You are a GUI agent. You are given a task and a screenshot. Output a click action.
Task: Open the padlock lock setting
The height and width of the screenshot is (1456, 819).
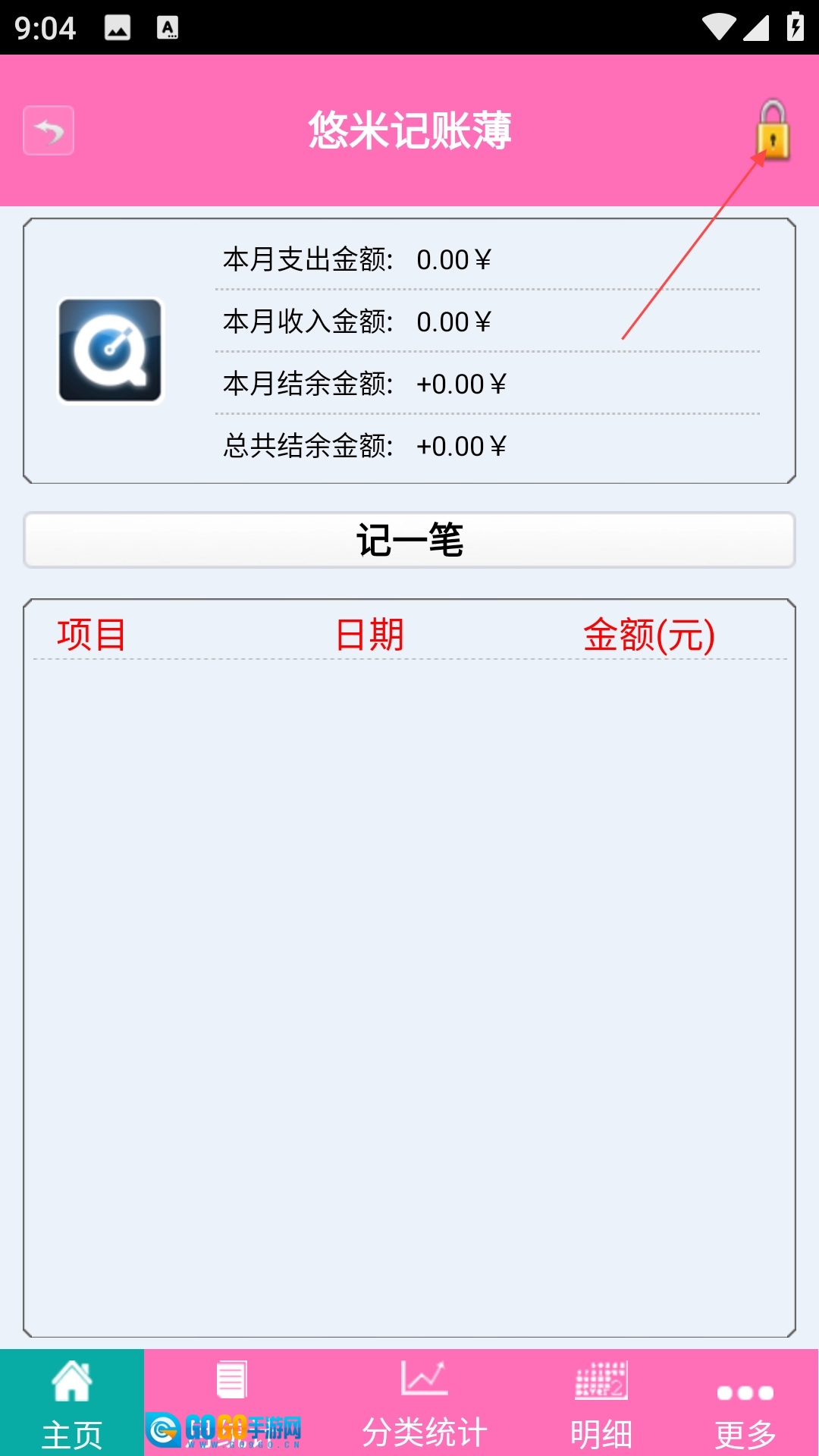tap(773, 130)
